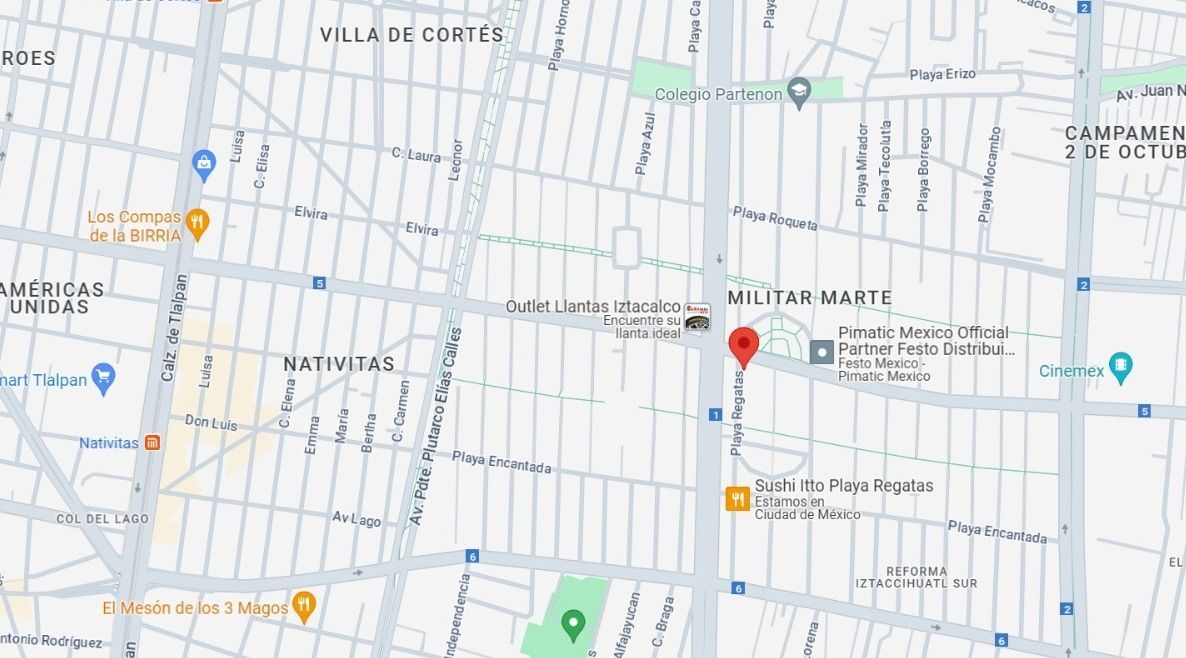Select the green park pin south of Playa Encantada
Screen dimensions: 1186x658
[573, 625]
